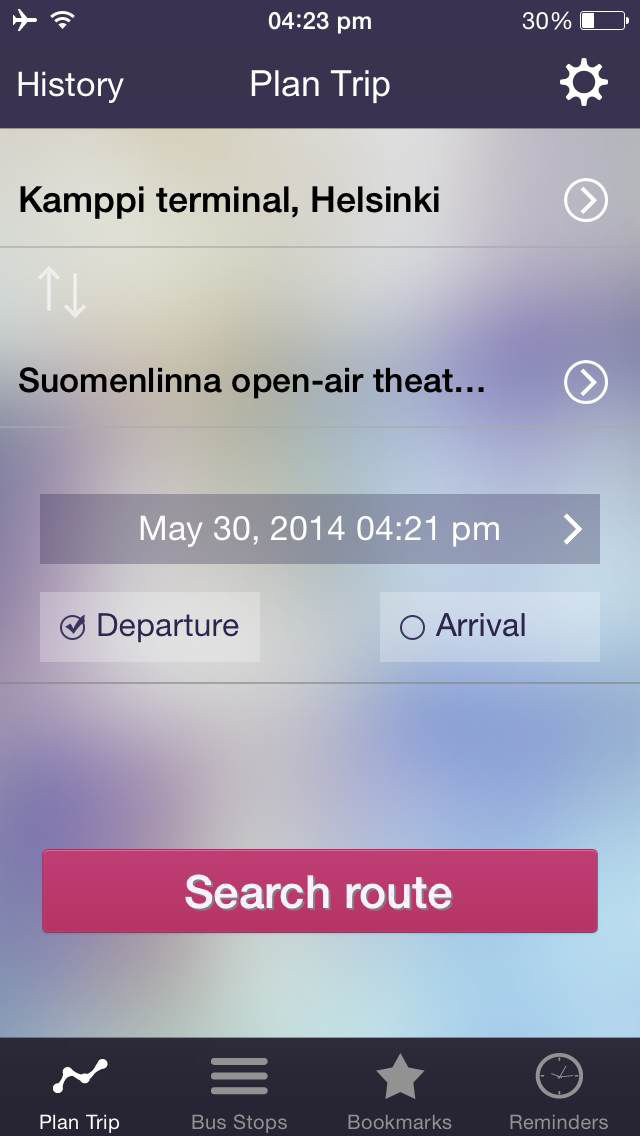The width and height of the screenshot is (640, 1136).
Task: Open the date and time picker
Action: point(320,529)
